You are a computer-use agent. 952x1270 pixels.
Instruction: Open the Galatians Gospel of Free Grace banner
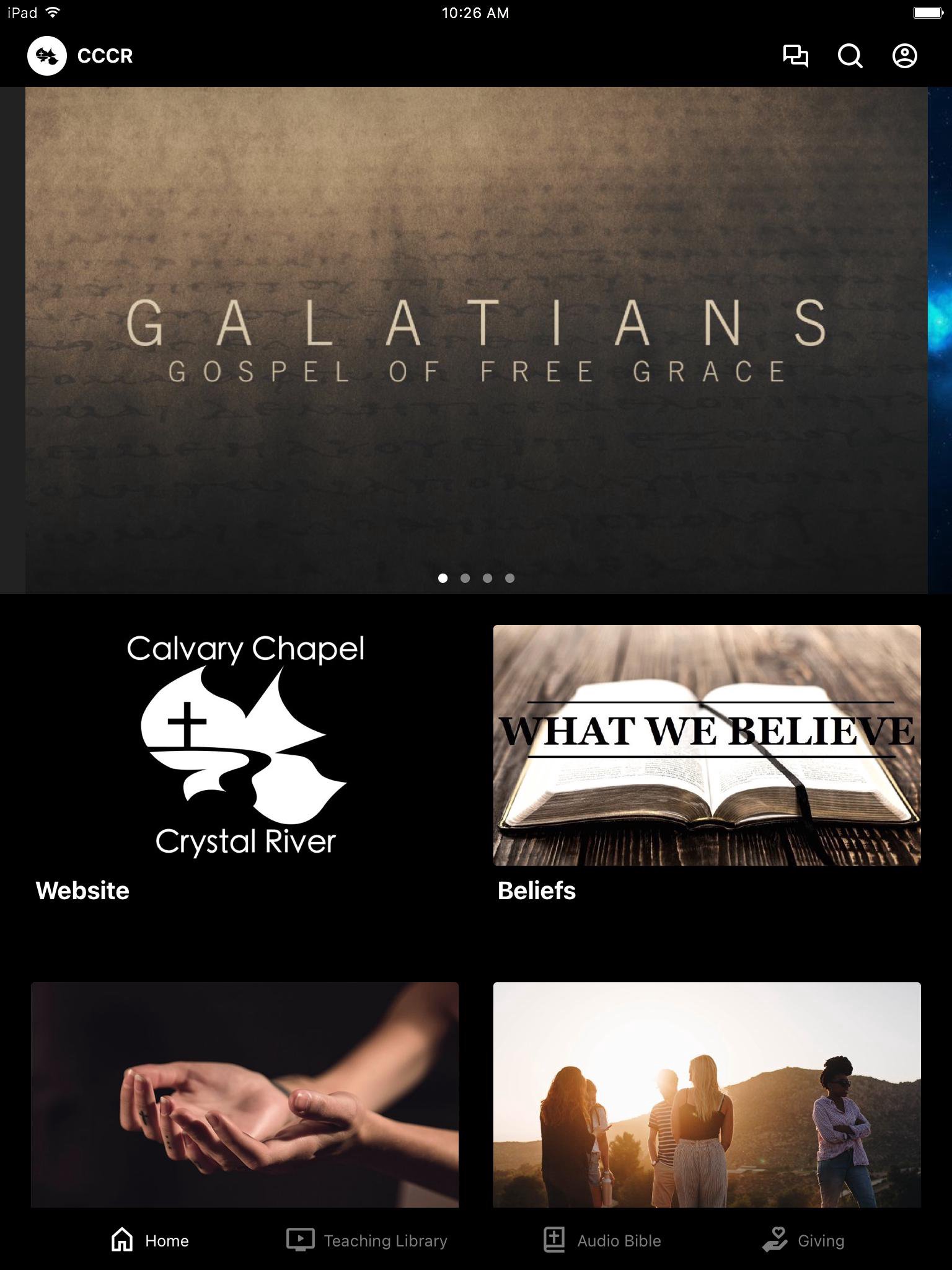(x=476, y=340)
